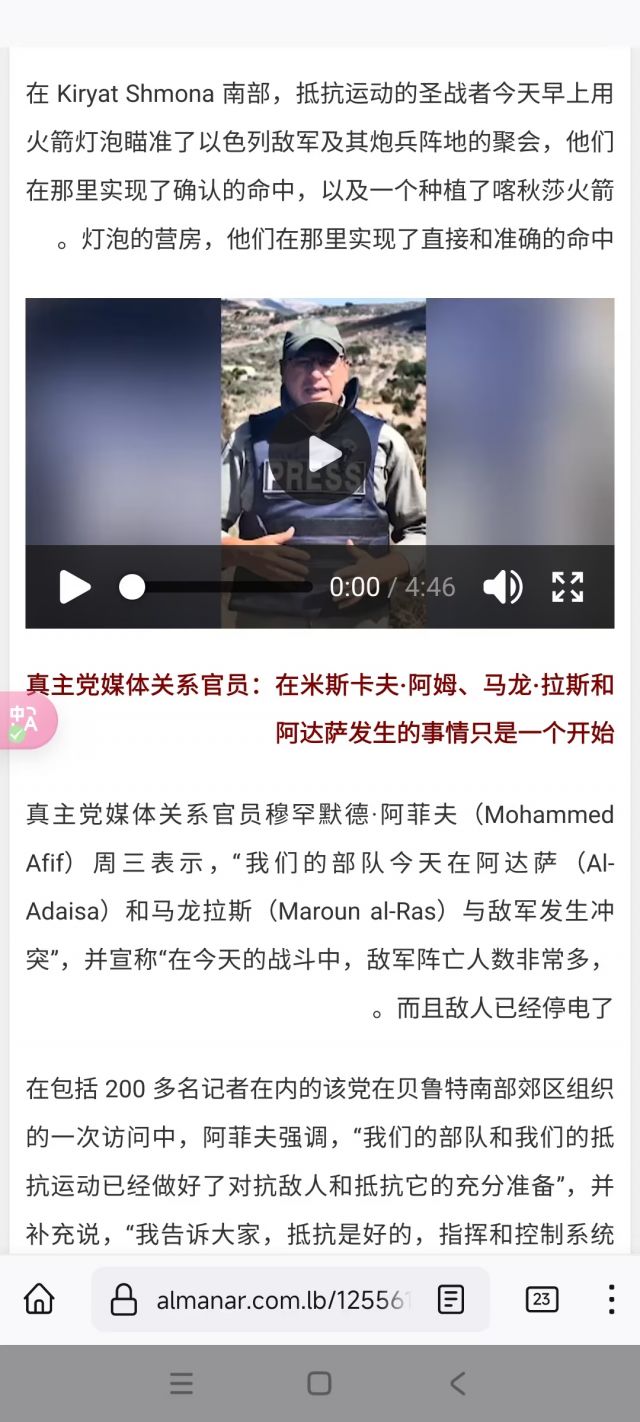Open the floating translate bubble
Image resolution: width=640 pixels, height=1422 pixels.
24,720
